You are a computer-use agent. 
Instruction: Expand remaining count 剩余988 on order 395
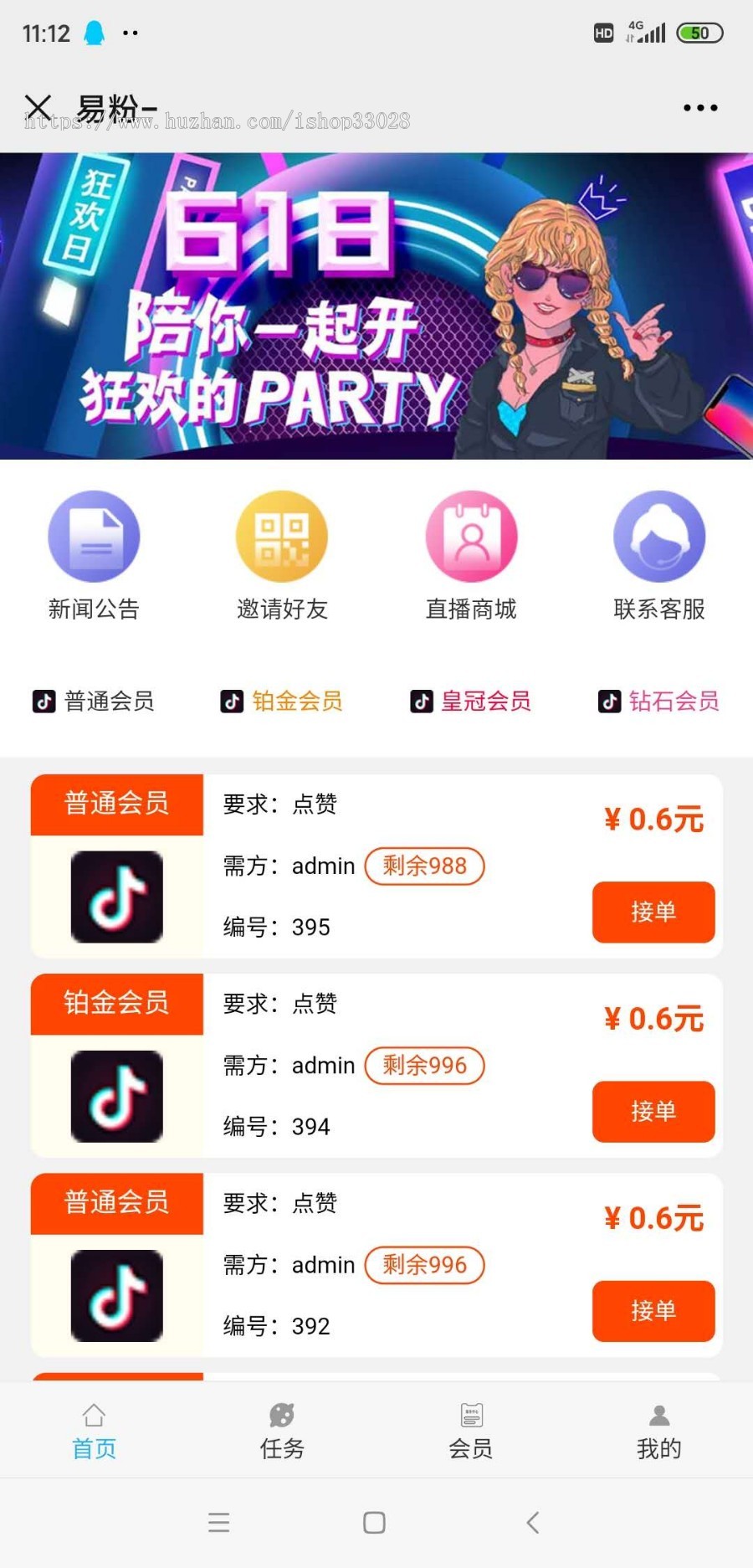click(x=424, y=866)
